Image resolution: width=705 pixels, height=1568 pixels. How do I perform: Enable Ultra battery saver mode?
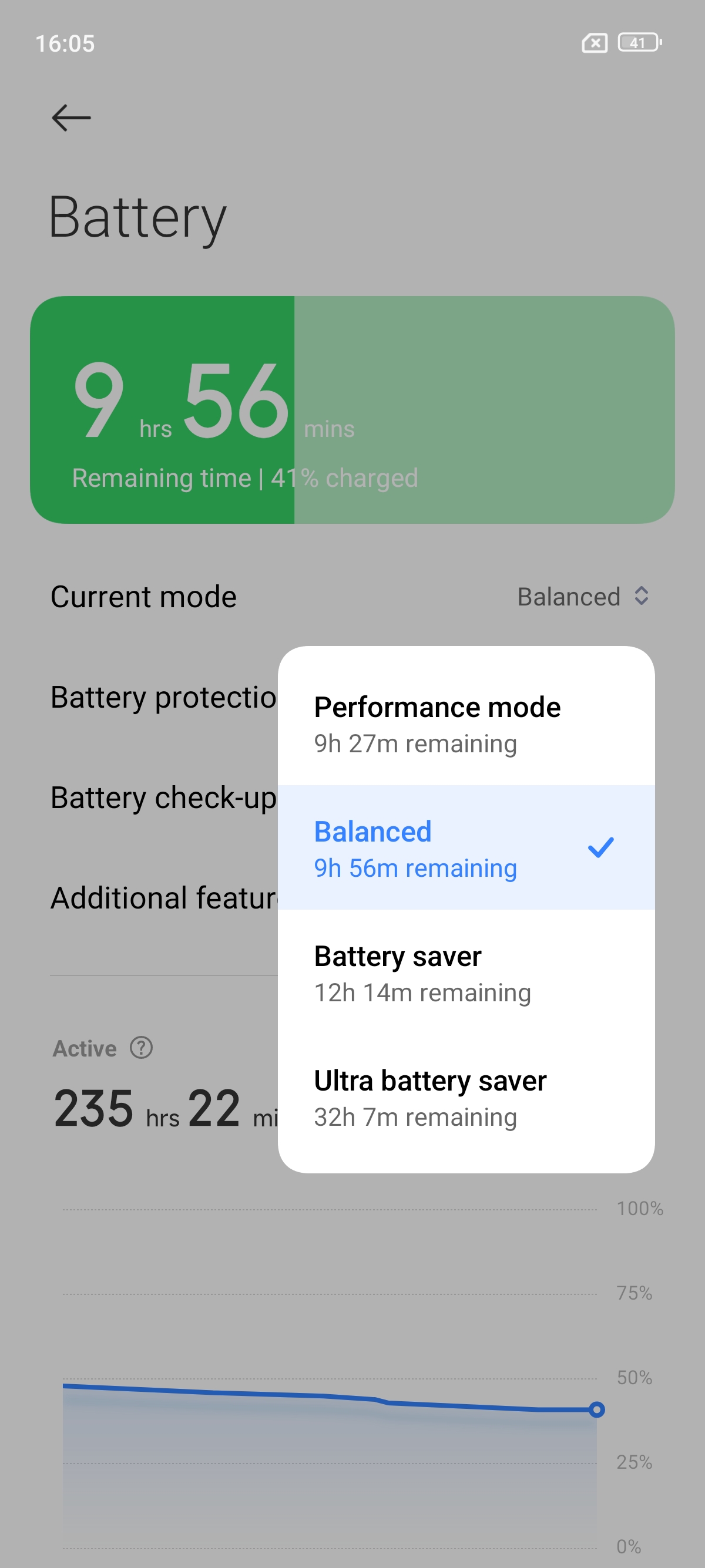(x=466, y=1098)
